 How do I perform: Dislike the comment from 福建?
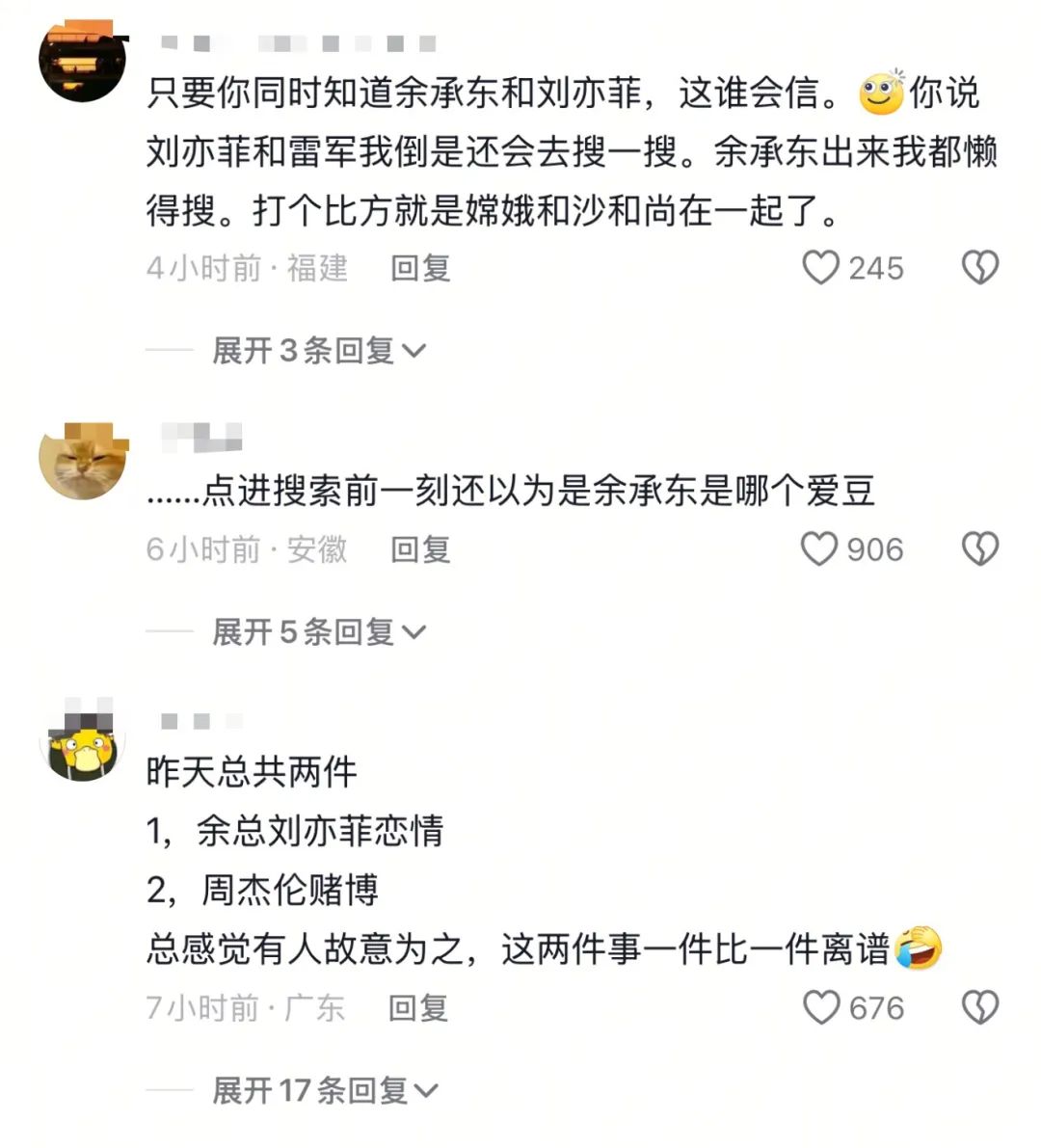click(979, 268)
